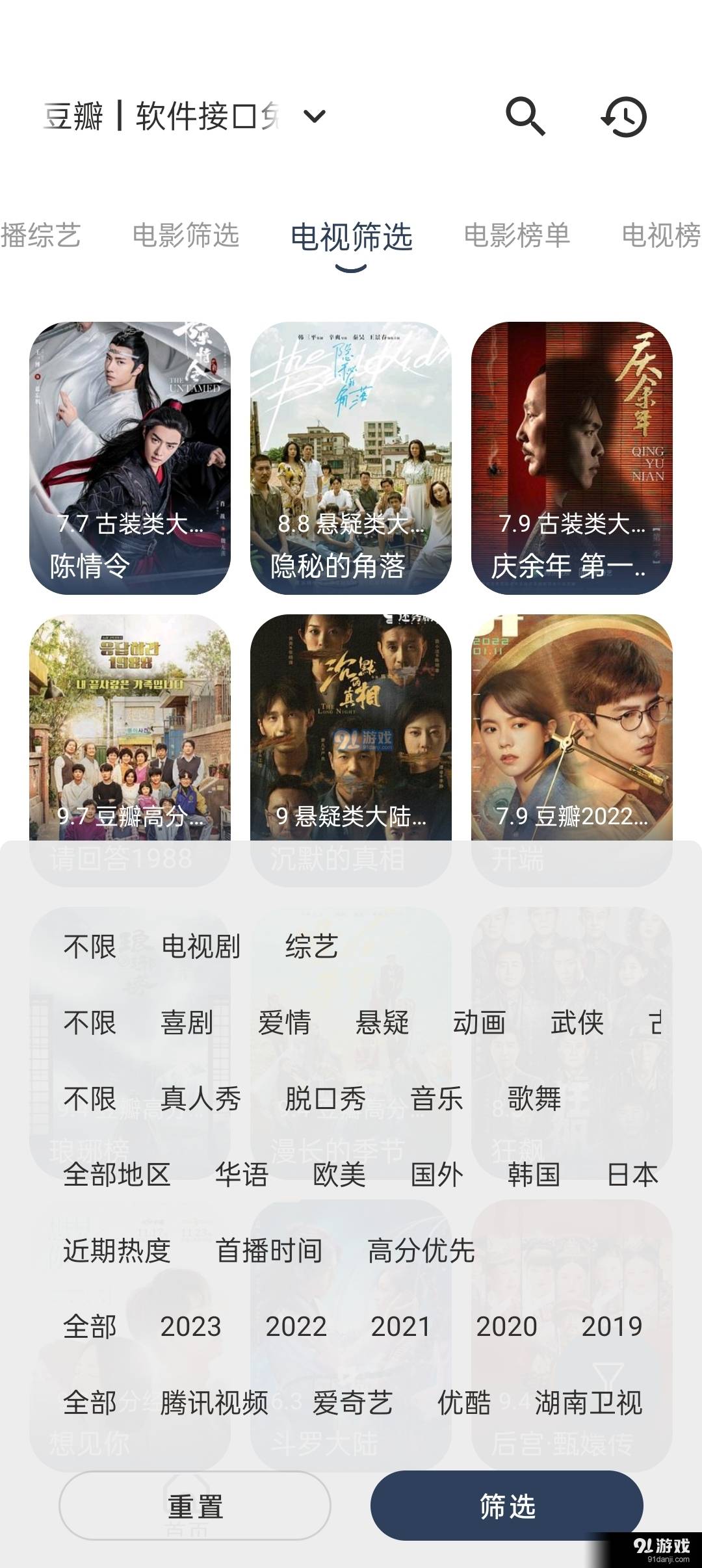Expand the 豆瓣 source dropdown
Image resolution: width=702 pixels, height=1568 pixels.
[x=315, y=117]
